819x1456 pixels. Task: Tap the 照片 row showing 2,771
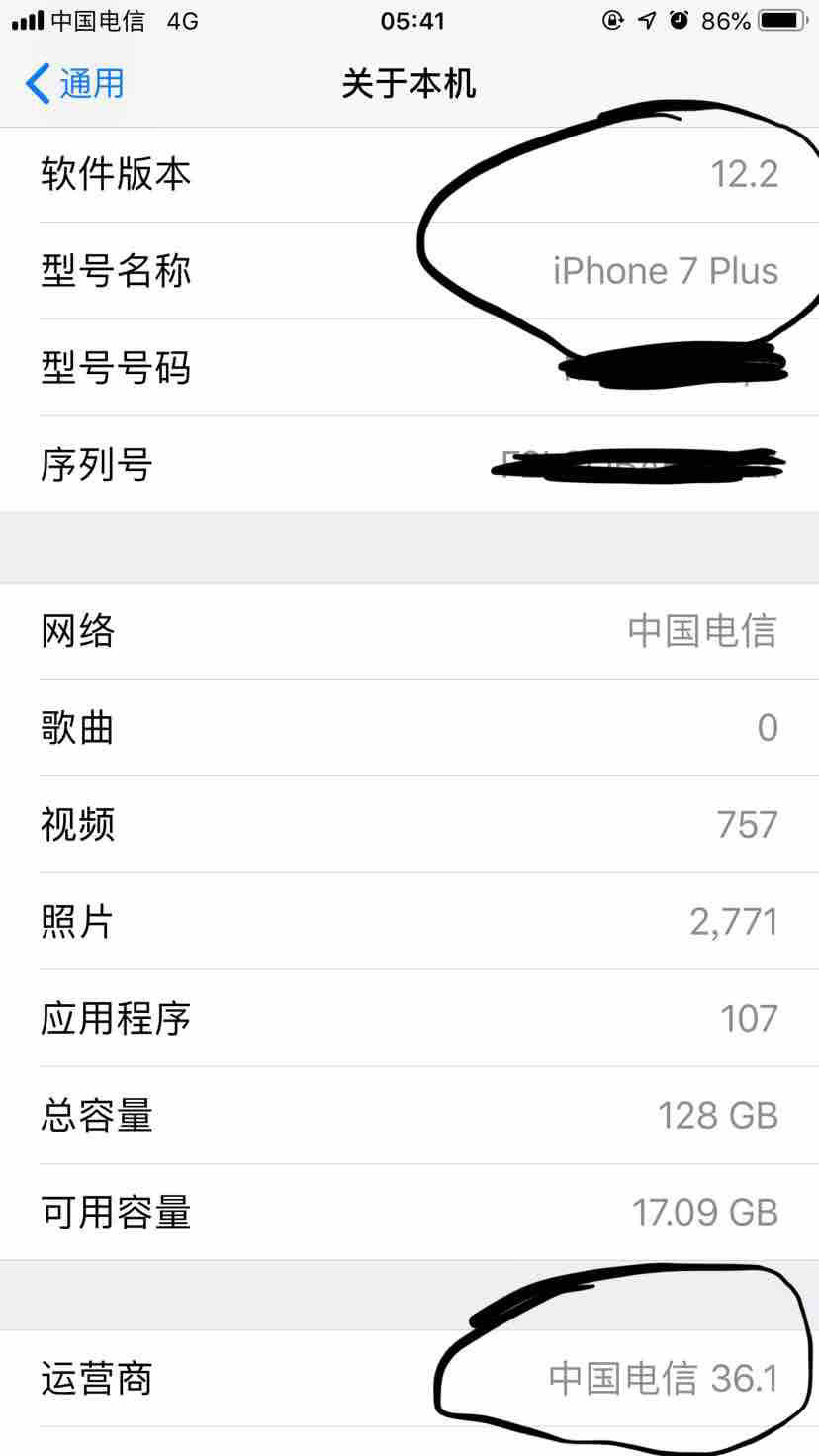pyautogui.click(x=409, y=920)
